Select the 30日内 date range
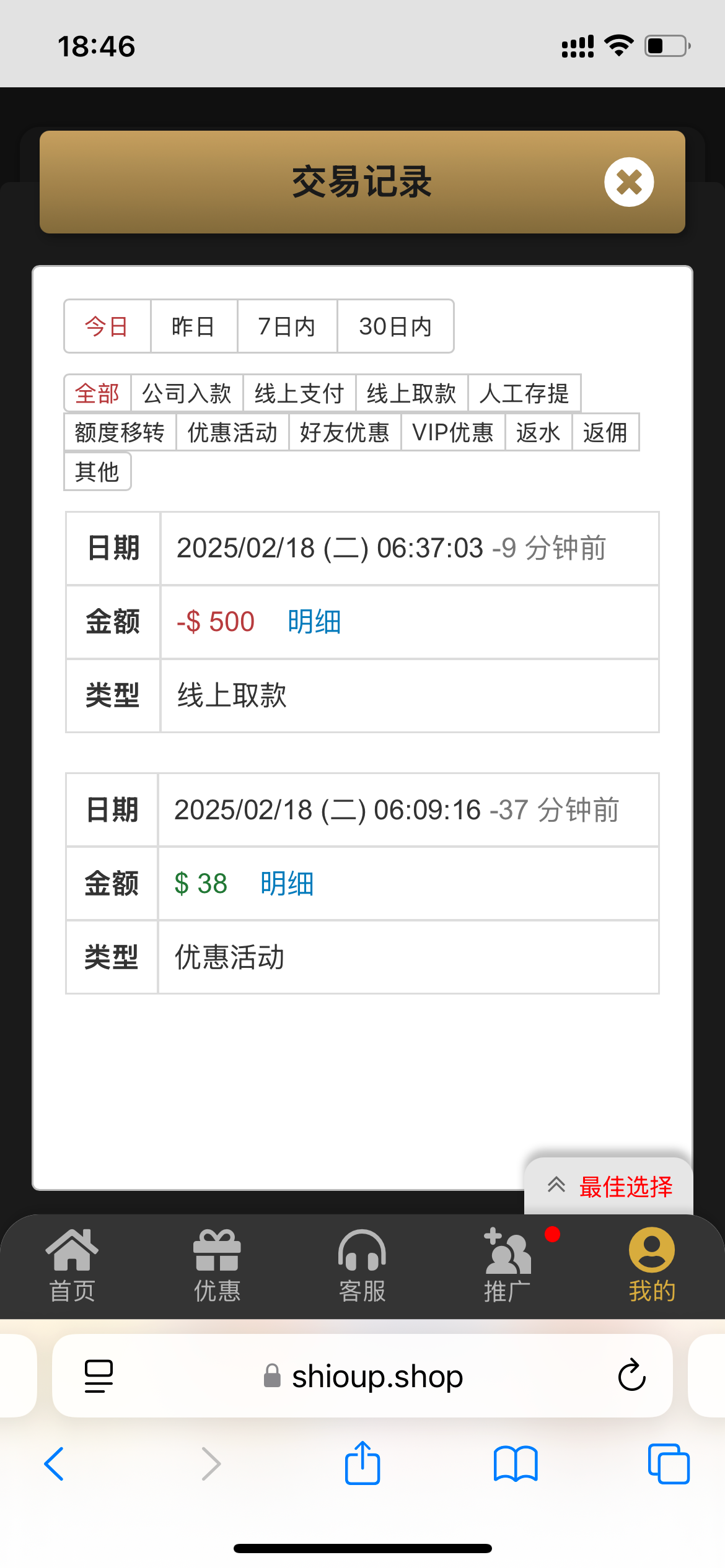The height and width of the screenshot is (1568, 725). tap(395, 326)
